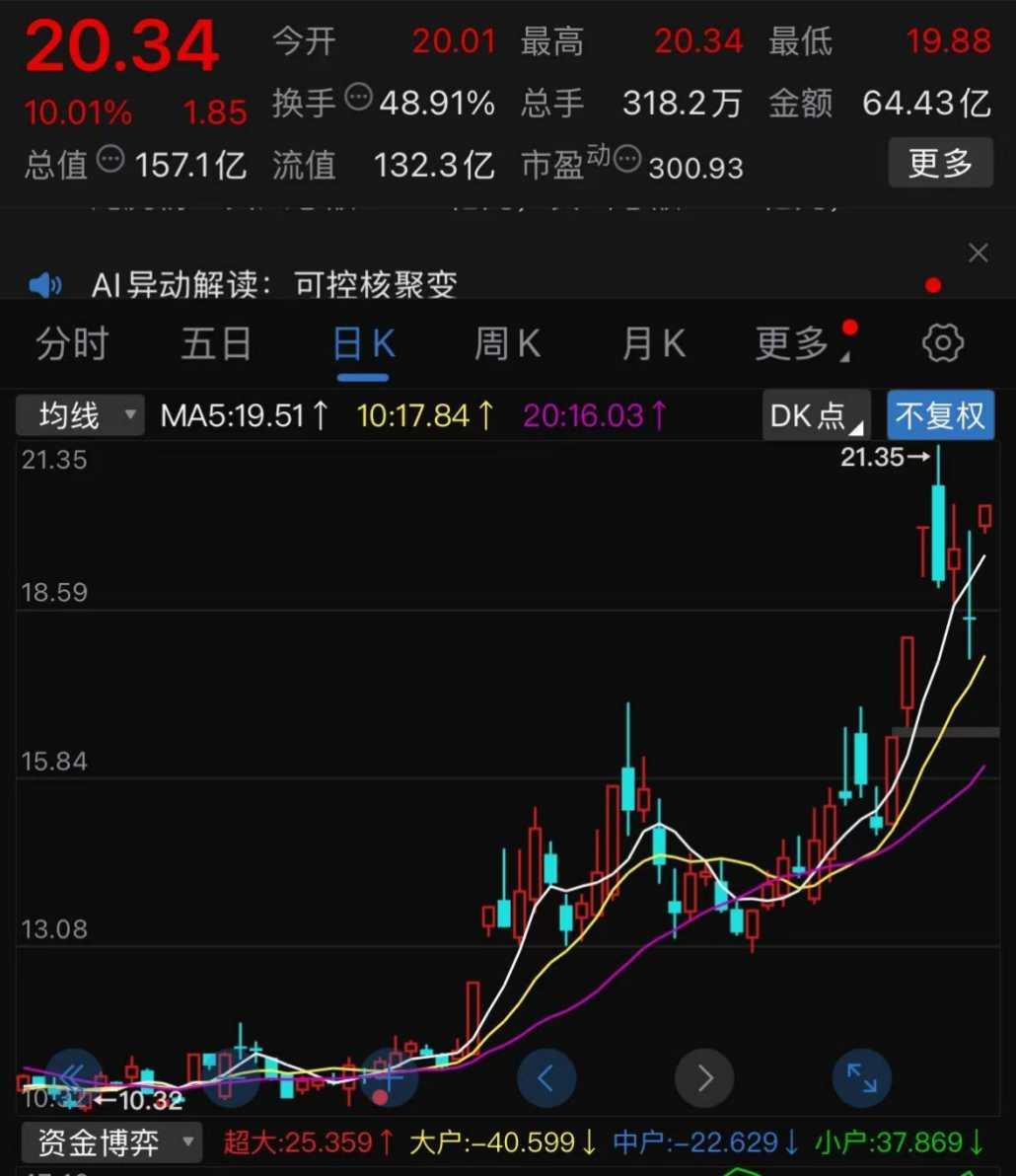
Task: Select the 日K chart tab
Action: point(363,344)
